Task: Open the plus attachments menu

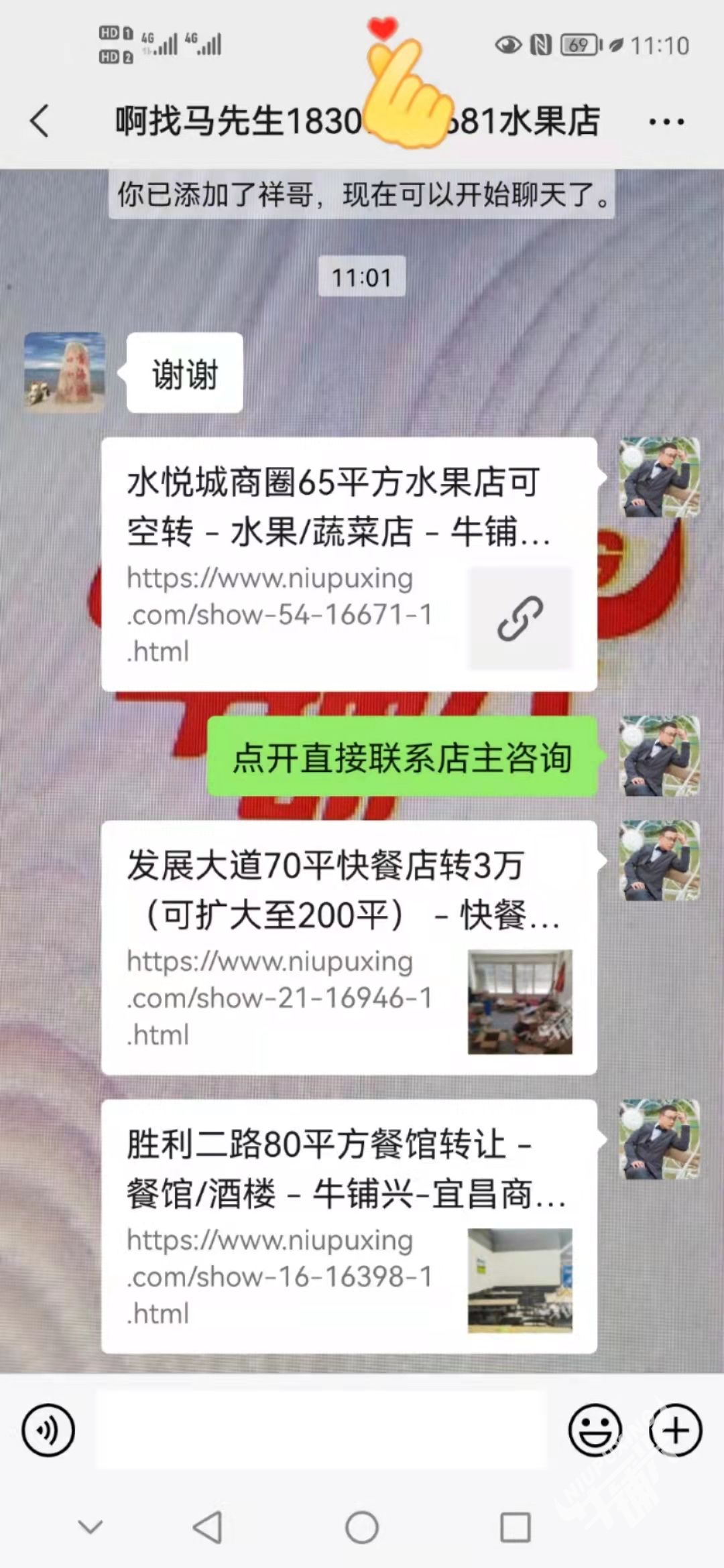Action: (x=675, y=1430)
